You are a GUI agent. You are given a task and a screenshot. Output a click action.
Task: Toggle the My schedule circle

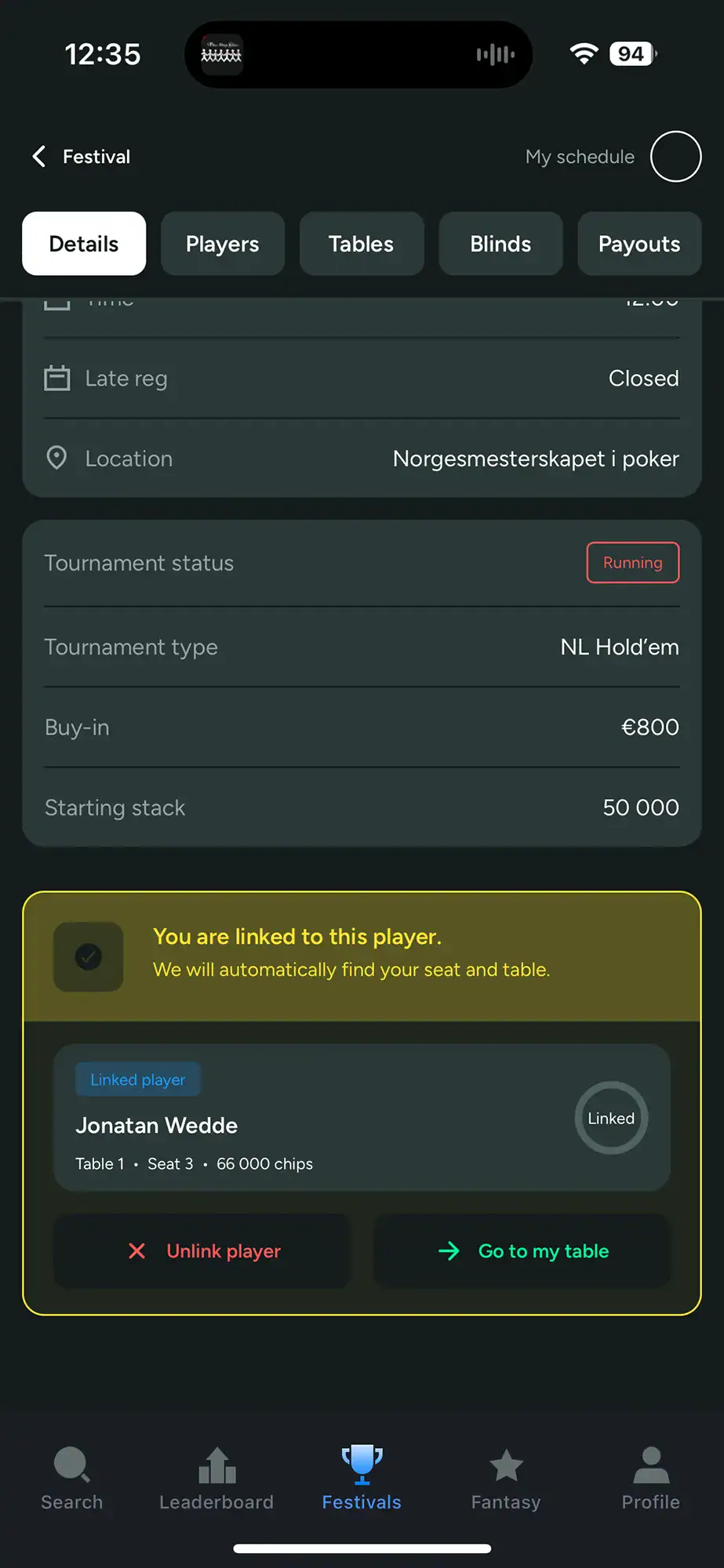click(675, 157)
